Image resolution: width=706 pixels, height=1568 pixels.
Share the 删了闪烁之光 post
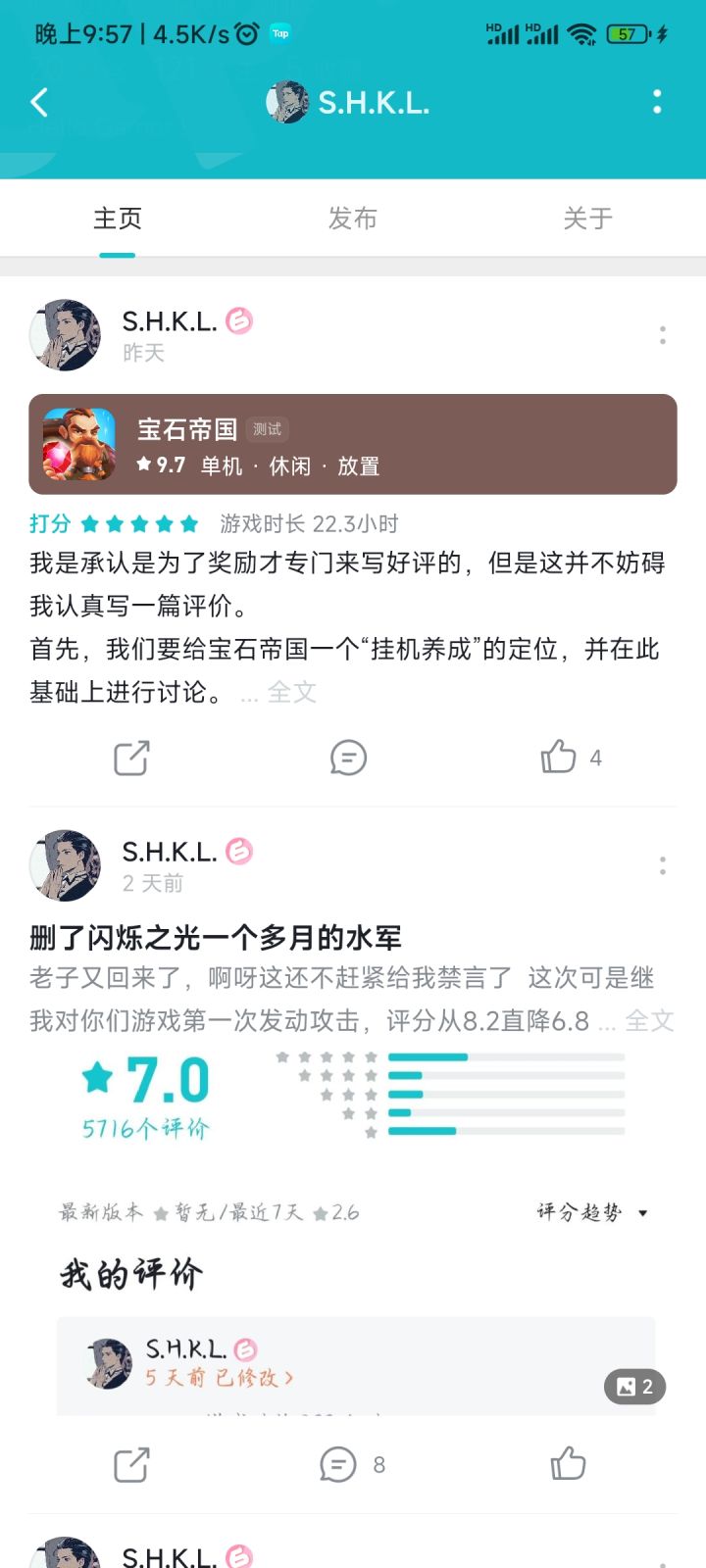coord(131,1465)
